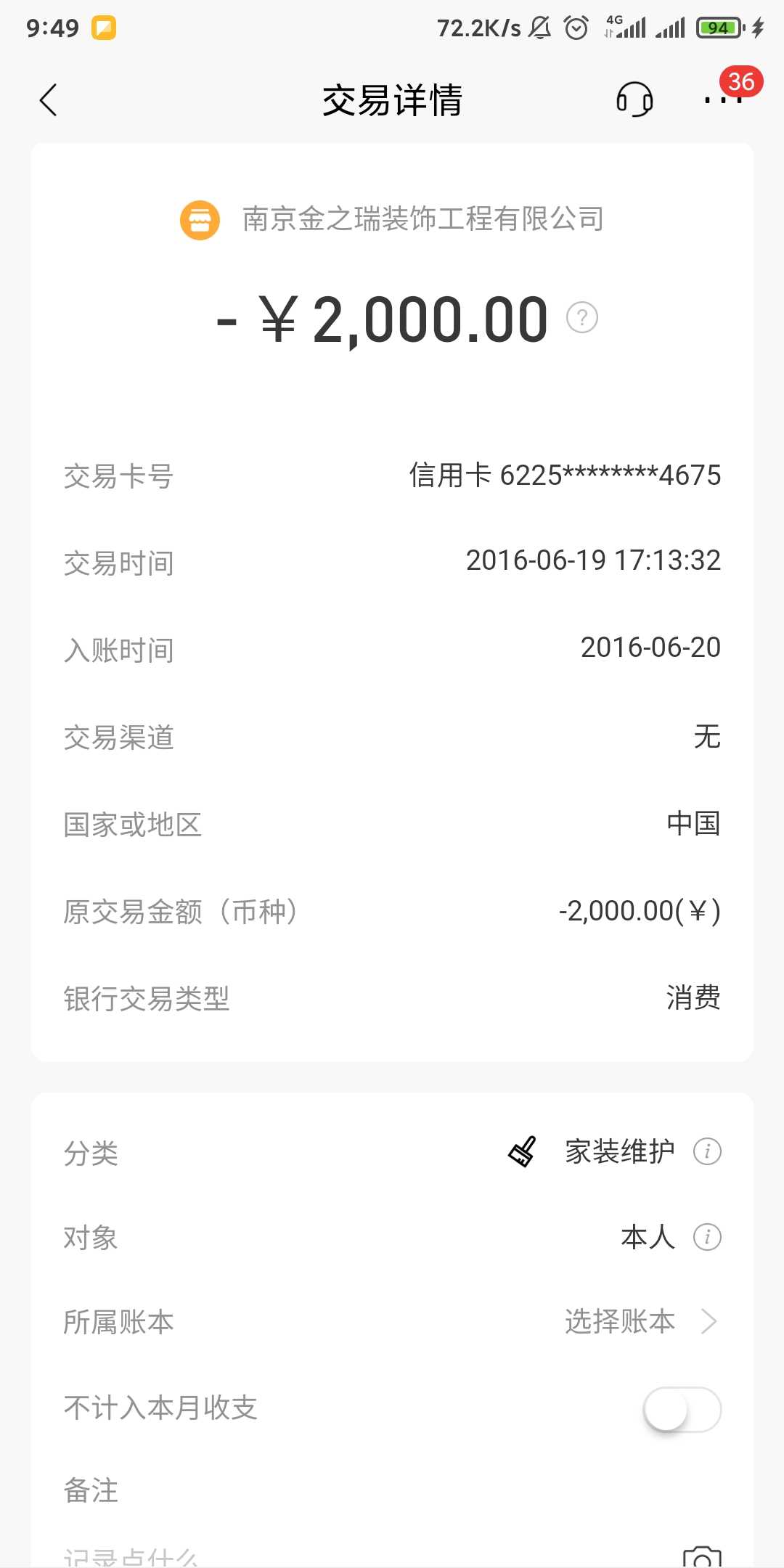Open 选择账本 to pick a ledger
The image size is (784, 1568).
pos(639,1322)
